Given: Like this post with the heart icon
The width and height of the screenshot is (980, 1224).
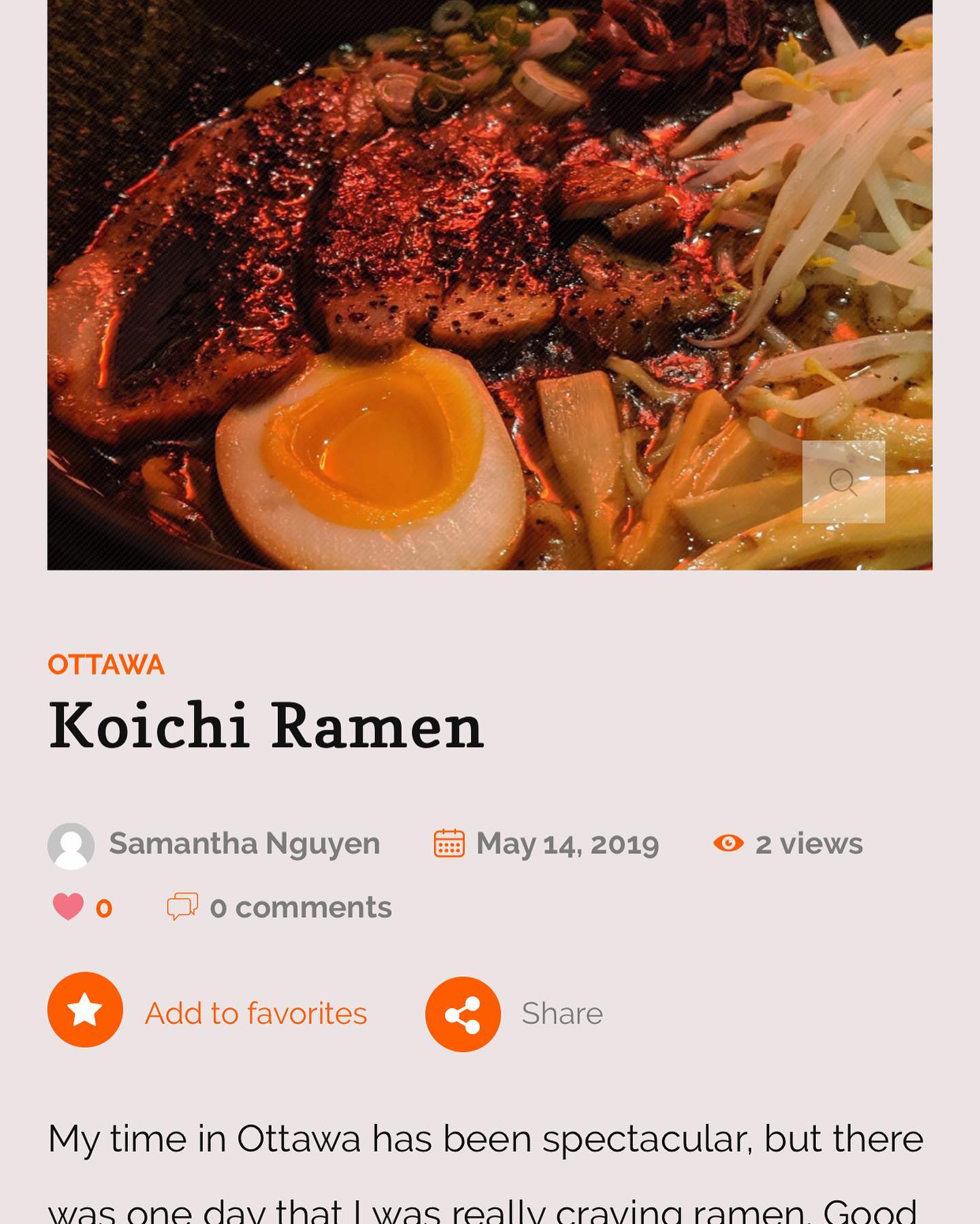Looking at the screenshot, I should [68, 907].
